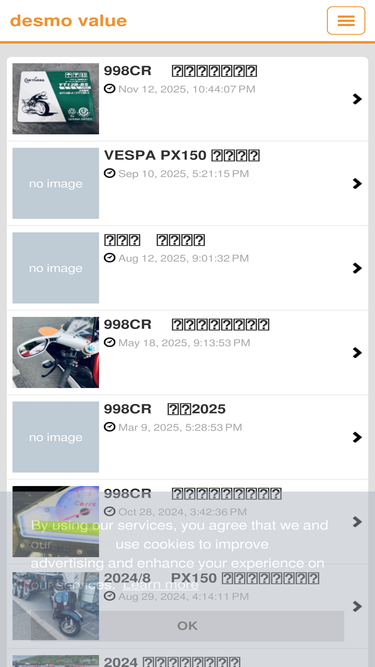This screenshot has width=375, height=667.
Task: Open the post dated Aug 12, 2025
Action: coord(188,268)
